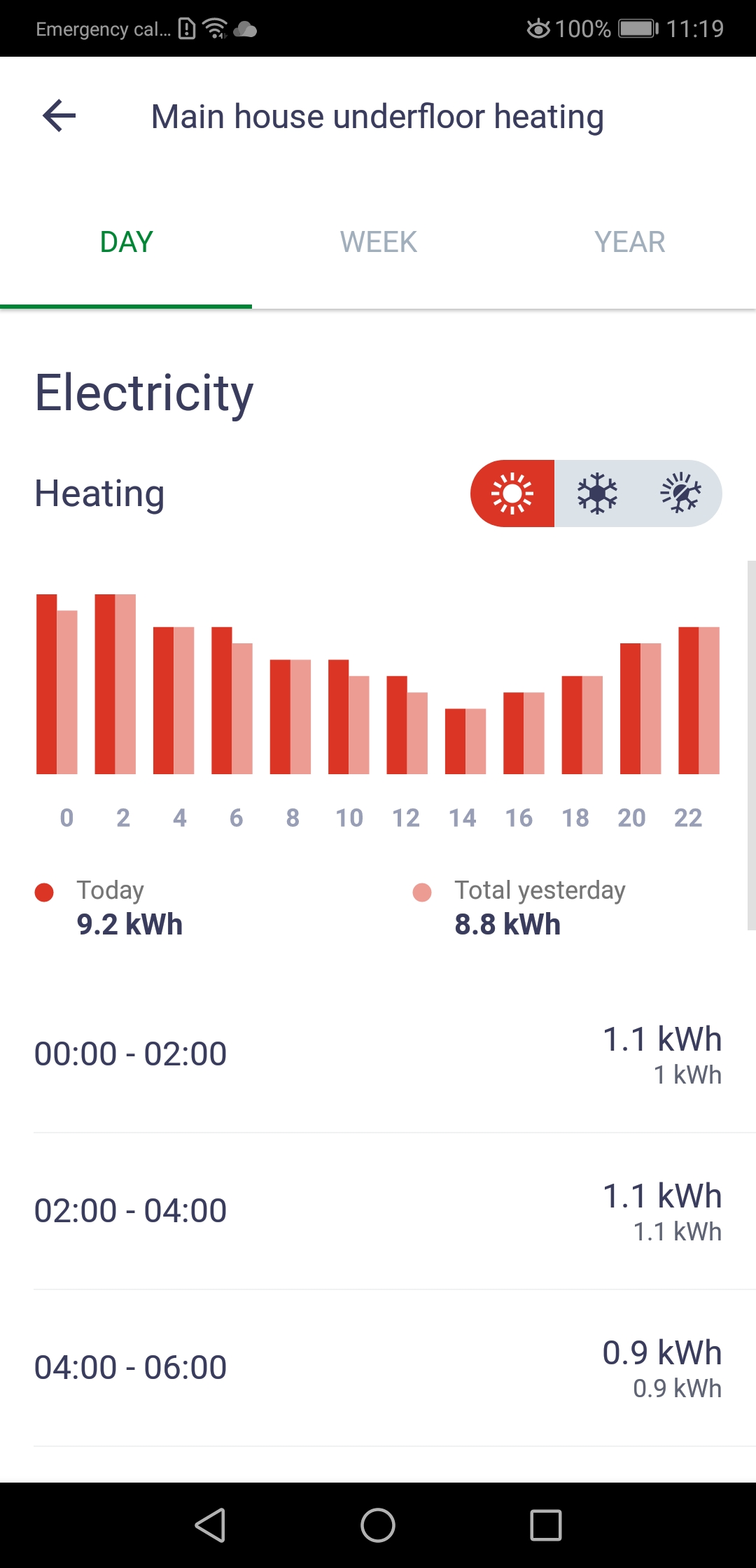This screenshot has height=1568, width=756.
Task: Select the cooling snowflake mode
Action: click(x=597, y=493)
